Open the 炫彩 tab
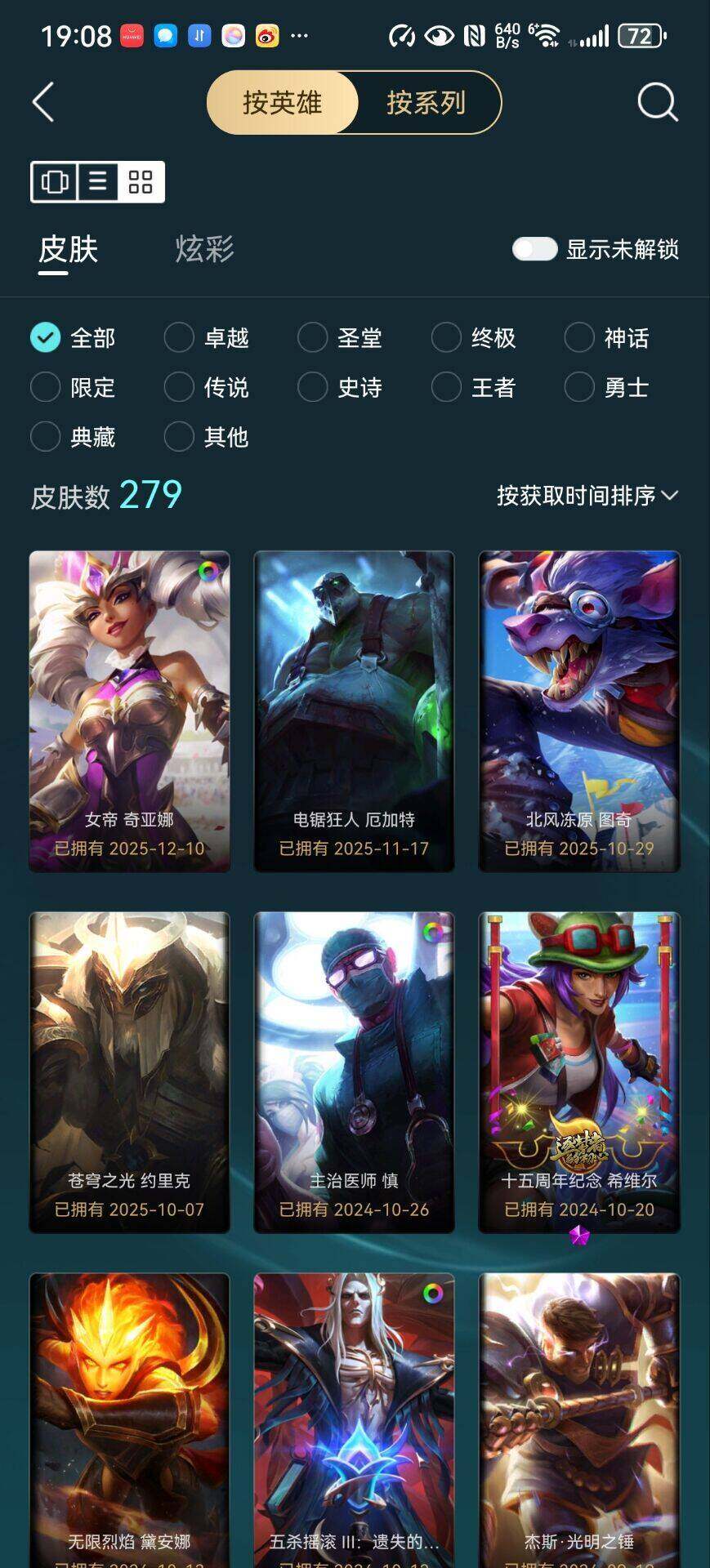Image resolution: width=710 pixels, height=1568 pixels. tap(204, 249)
